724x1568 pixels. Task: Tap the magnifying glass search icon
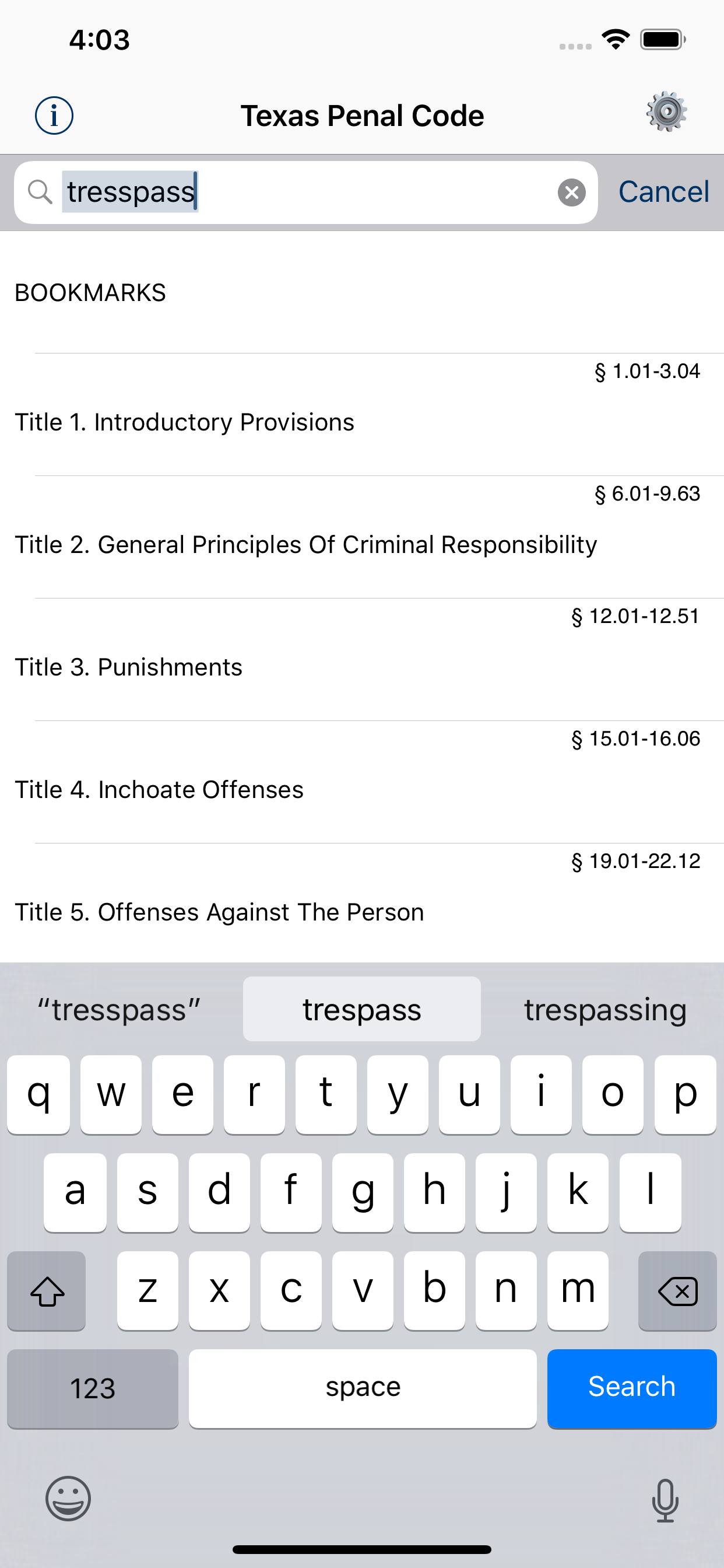tap(40, 192)
